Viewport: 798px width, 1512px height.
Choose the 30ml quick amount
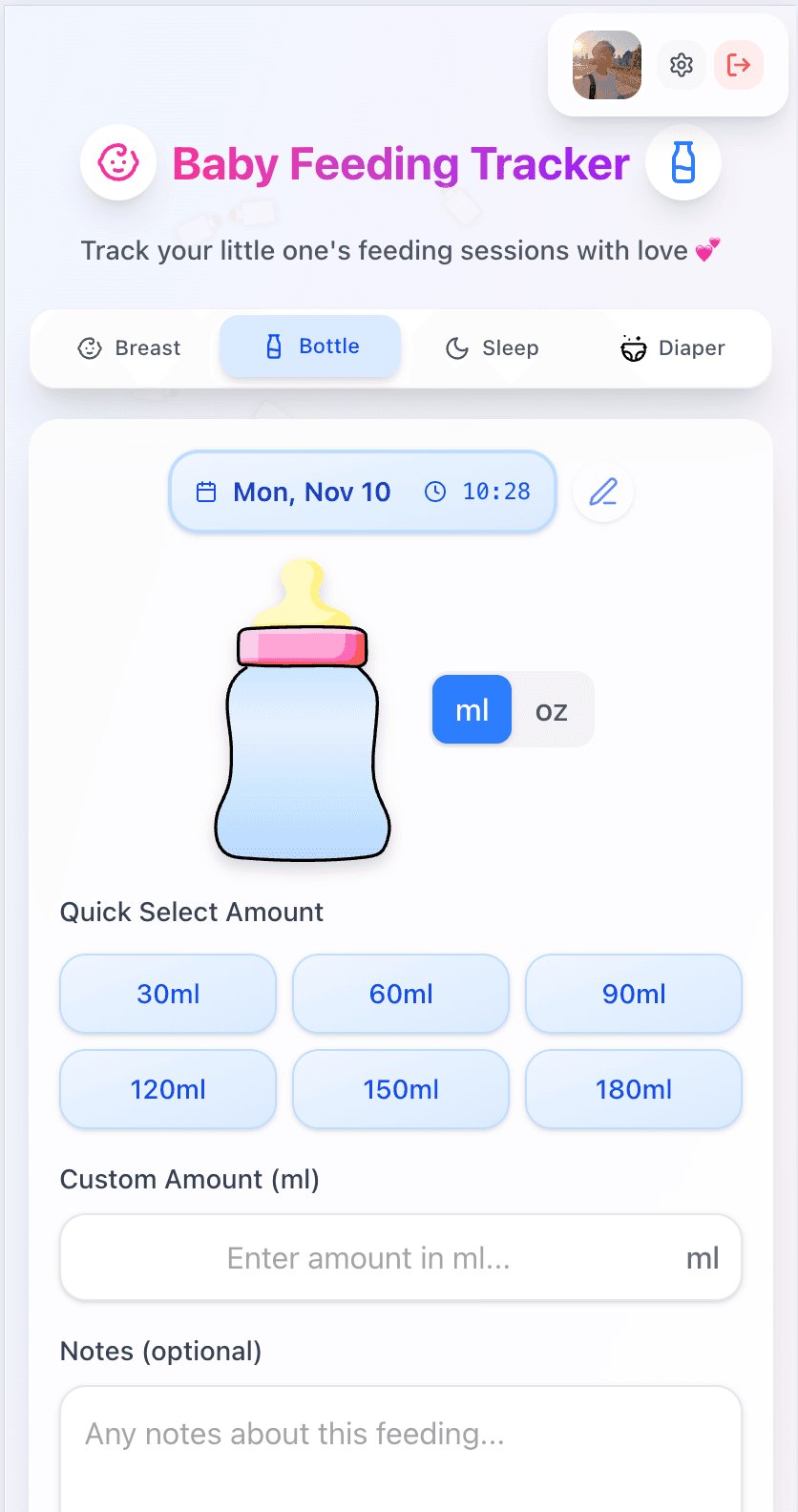click(x=168, y=994)
